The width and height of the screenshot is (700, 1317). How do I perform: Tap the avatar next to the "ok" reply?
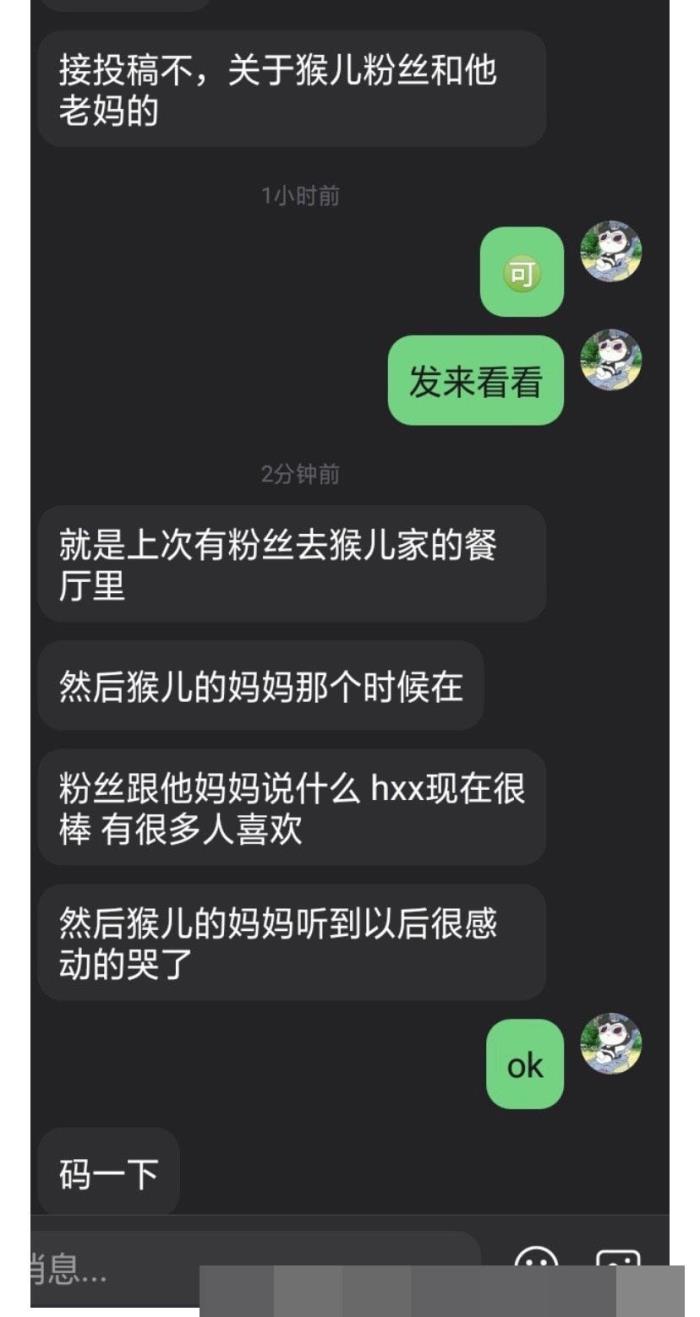point(611,1043)
